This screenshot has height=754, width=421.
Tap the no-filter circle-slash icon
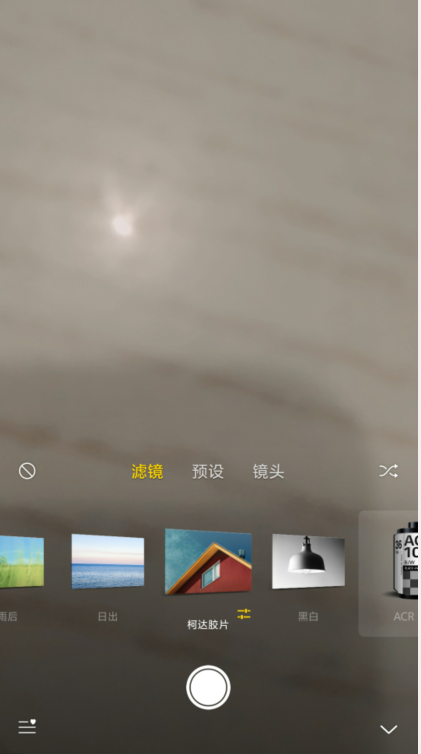pos(27,471)
